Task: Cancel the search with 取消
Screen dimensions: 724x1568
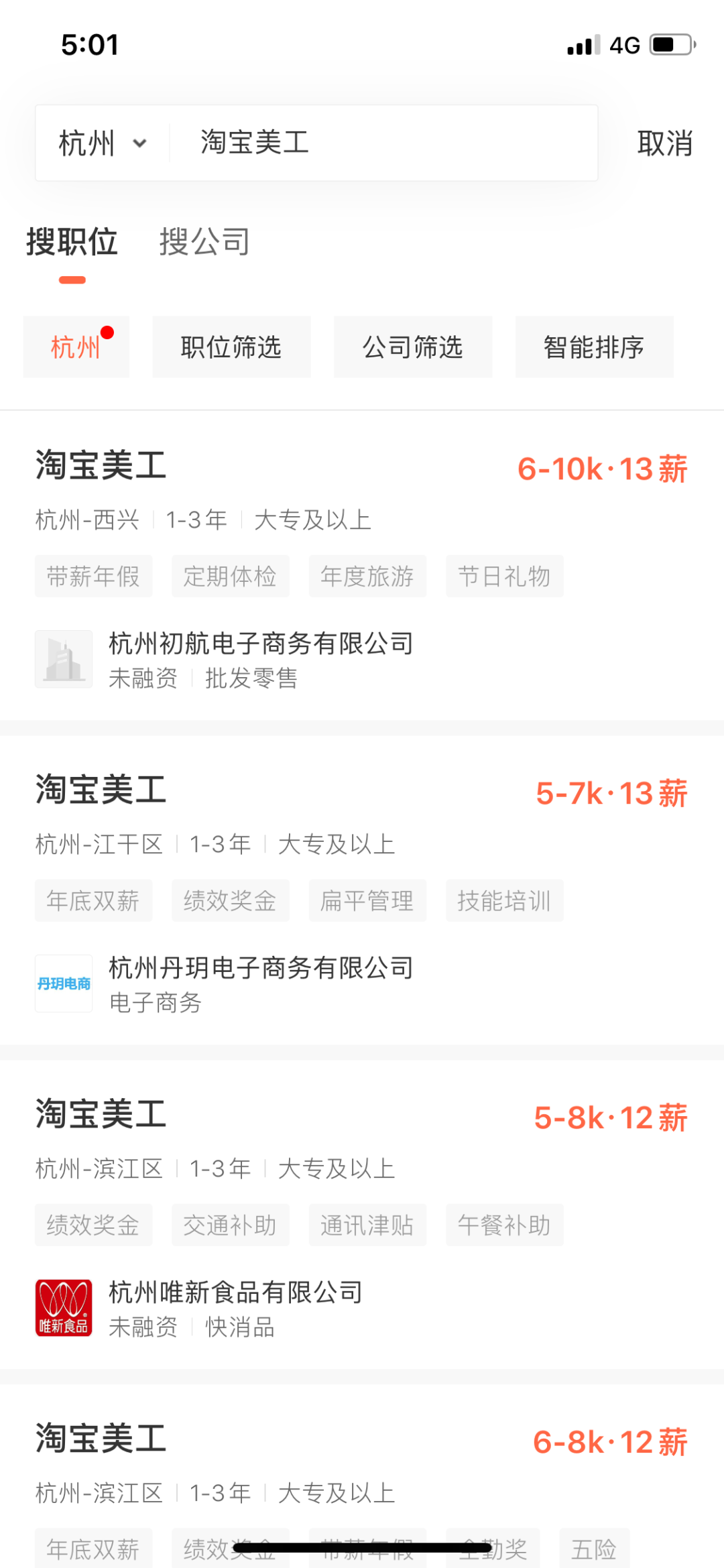Action: click(x=664, y=143)
